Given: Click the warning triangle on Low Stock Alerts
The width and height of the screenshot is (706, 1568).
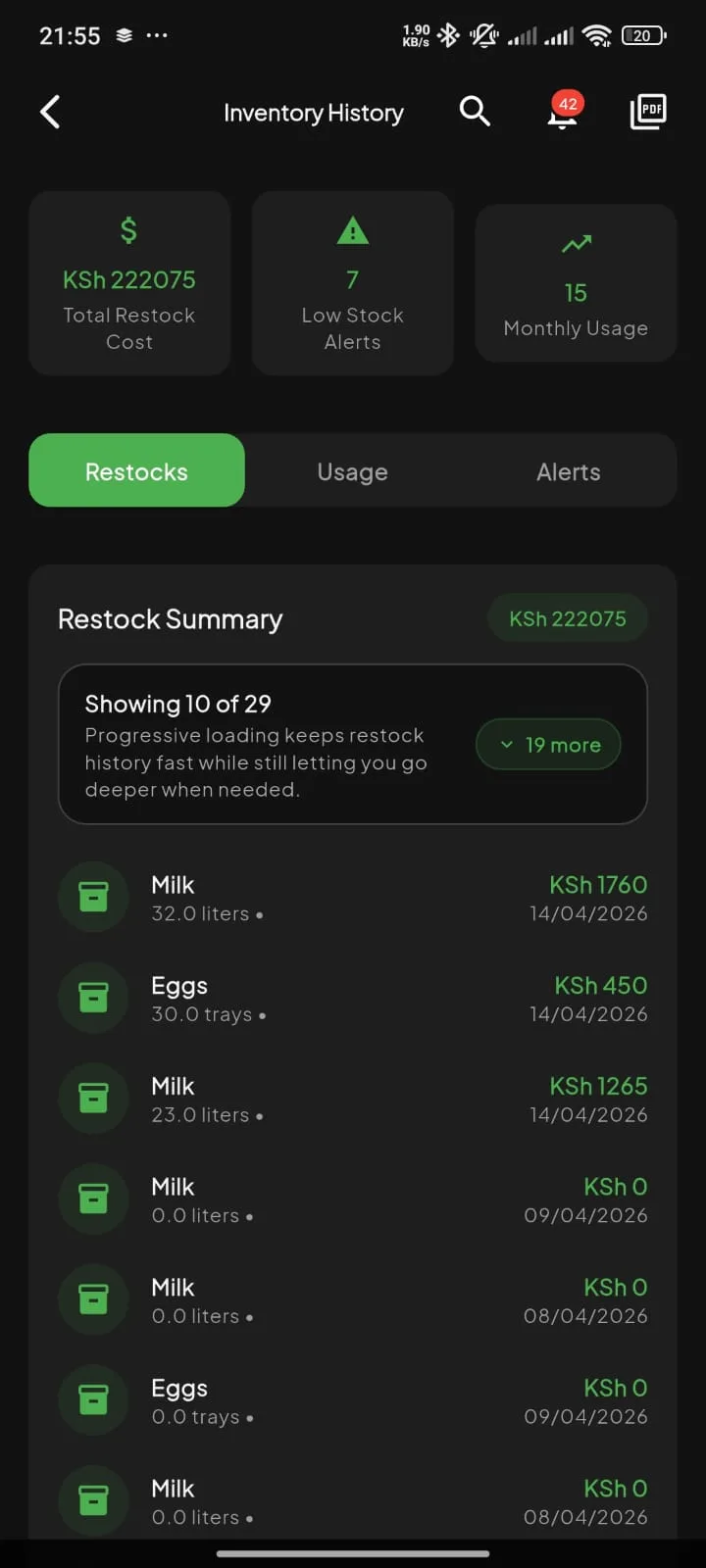Looking at the screenshot, I should tap(352, 230).
